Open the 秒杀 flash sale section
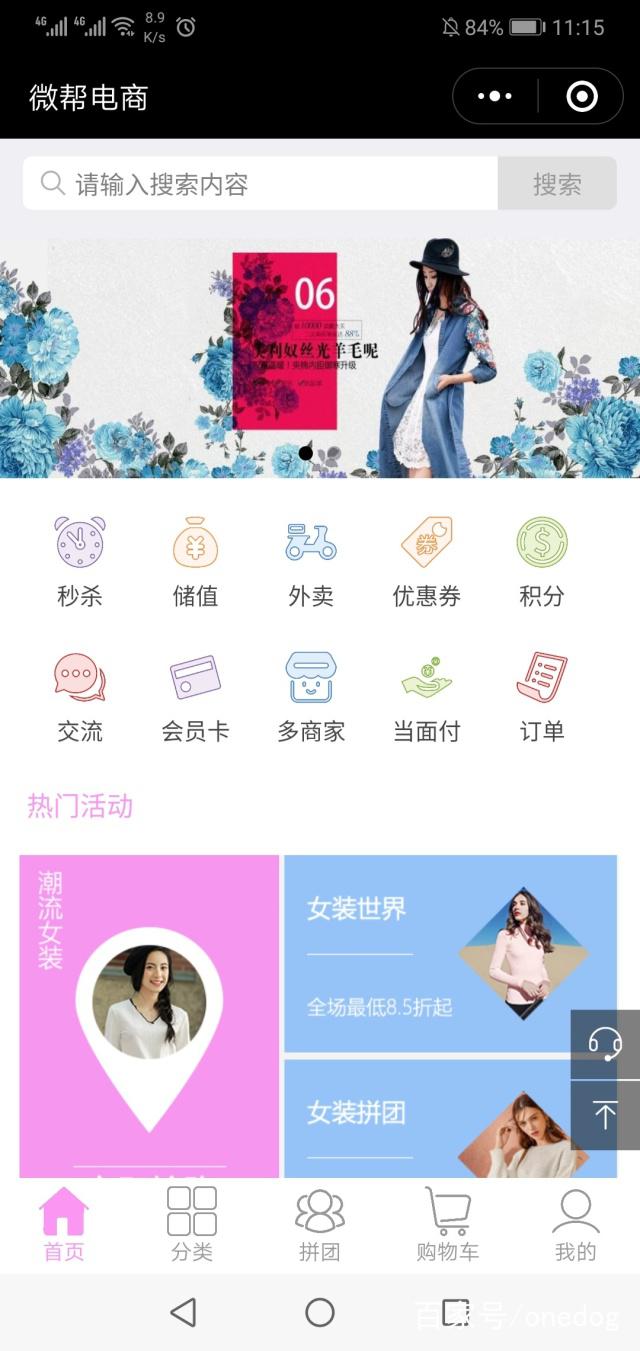Image resolution: width=640 pixels, height=1351 pixels. (80, 562)
